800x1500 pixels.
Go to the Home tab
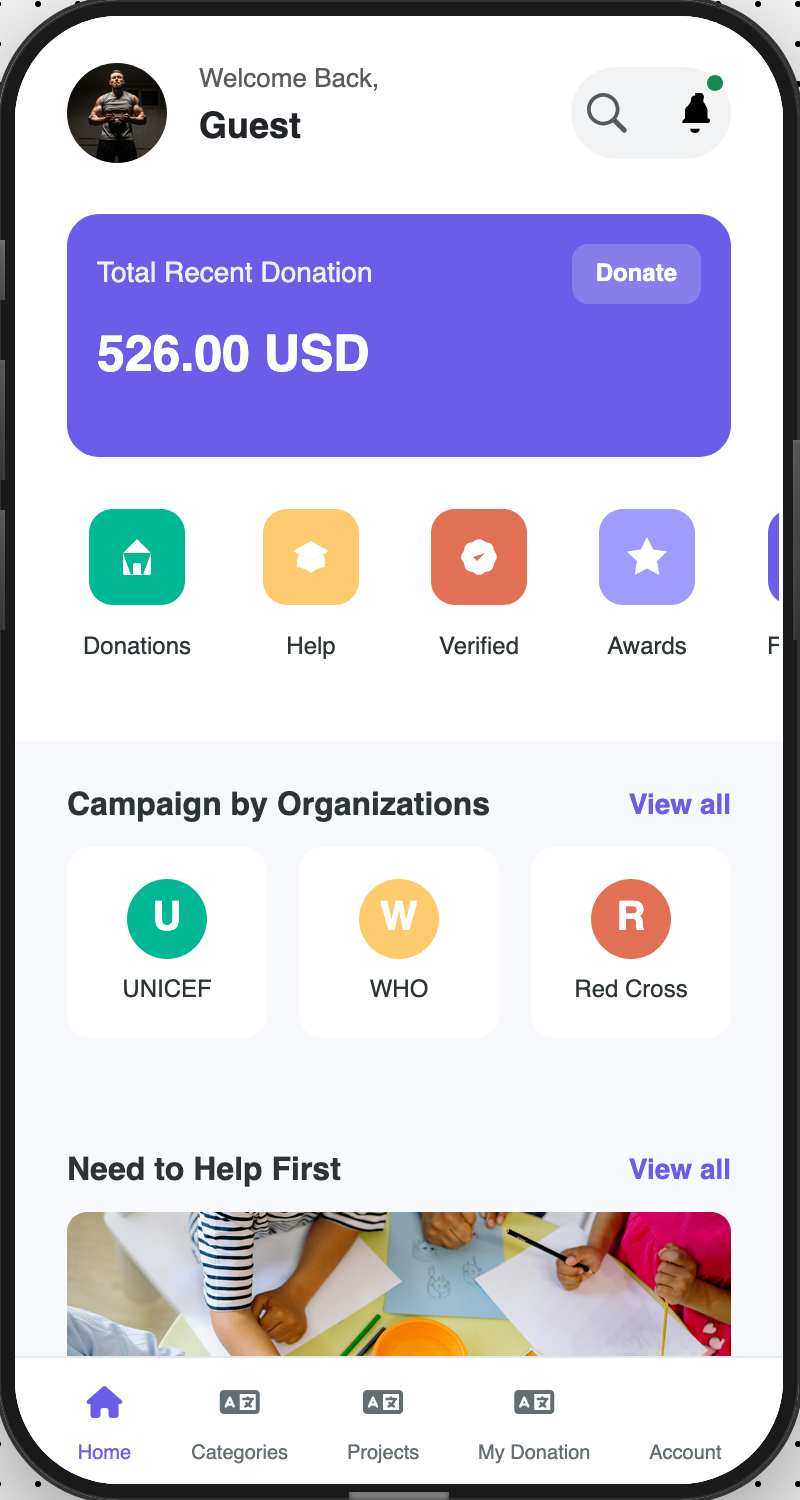104,1422
